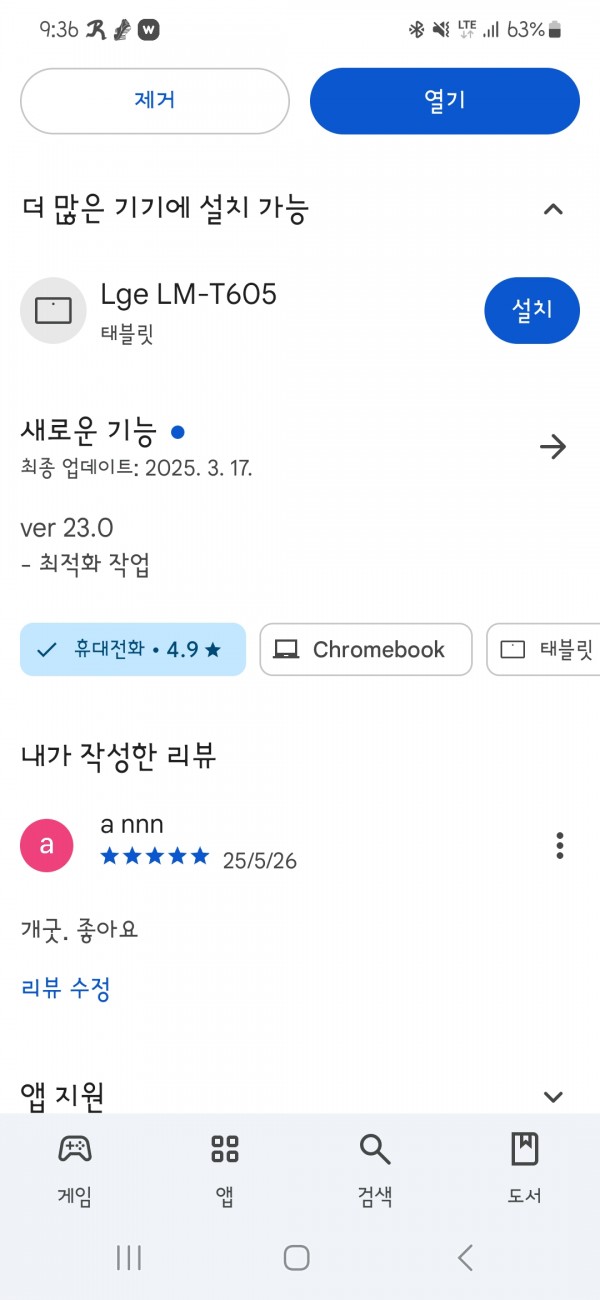Select the 태블릿 chip
The height and width of the screenshot is (1300, 600).
pyautogui.click(x=544, y=650)
